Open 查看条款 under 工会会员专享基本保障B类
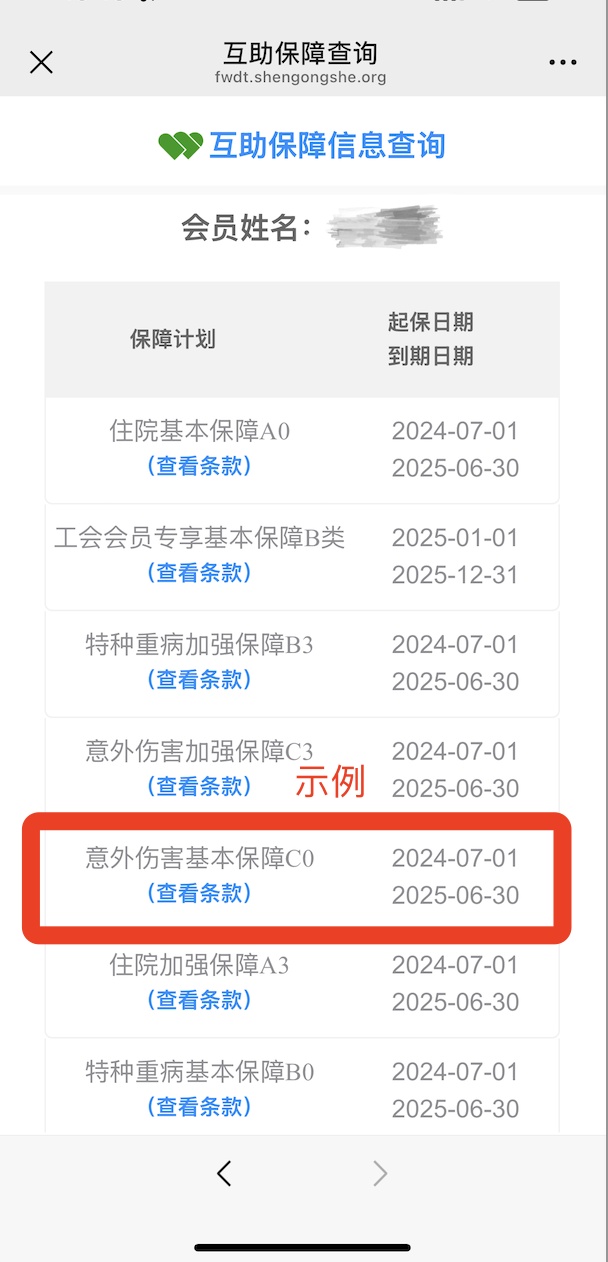This screenshot has height=1262, width=608. click(199, 573)
